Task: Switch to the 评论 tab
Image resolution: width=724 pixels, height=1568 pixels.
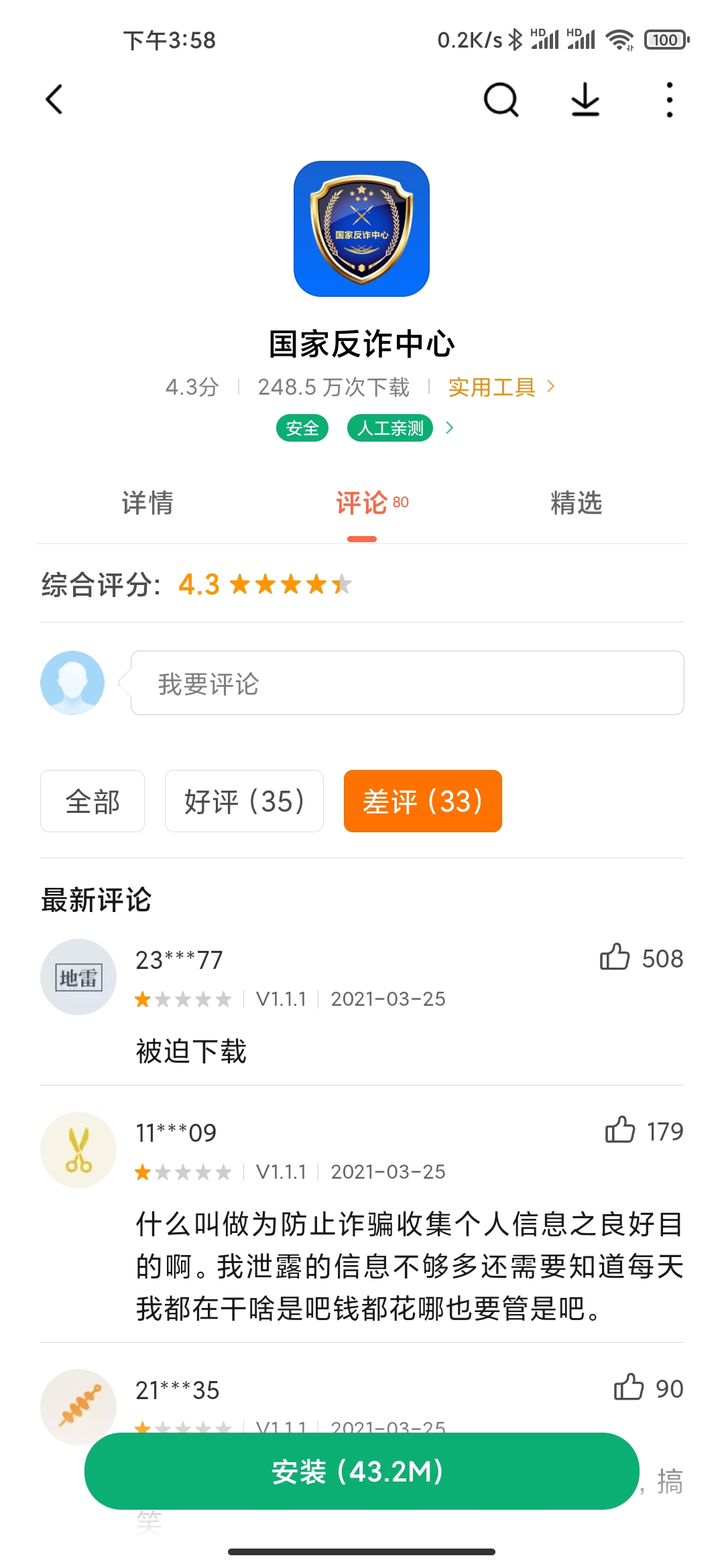Action: [372, 503]
